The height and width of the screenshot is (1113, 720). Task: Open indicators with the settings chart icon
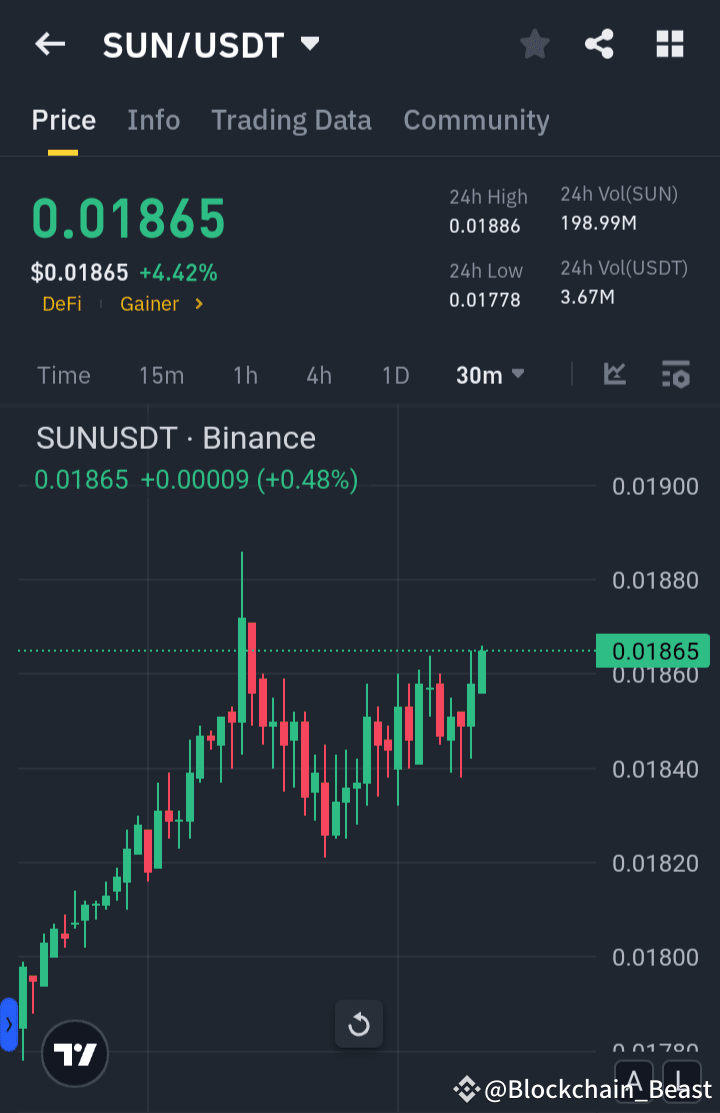(x=675, y=375)
